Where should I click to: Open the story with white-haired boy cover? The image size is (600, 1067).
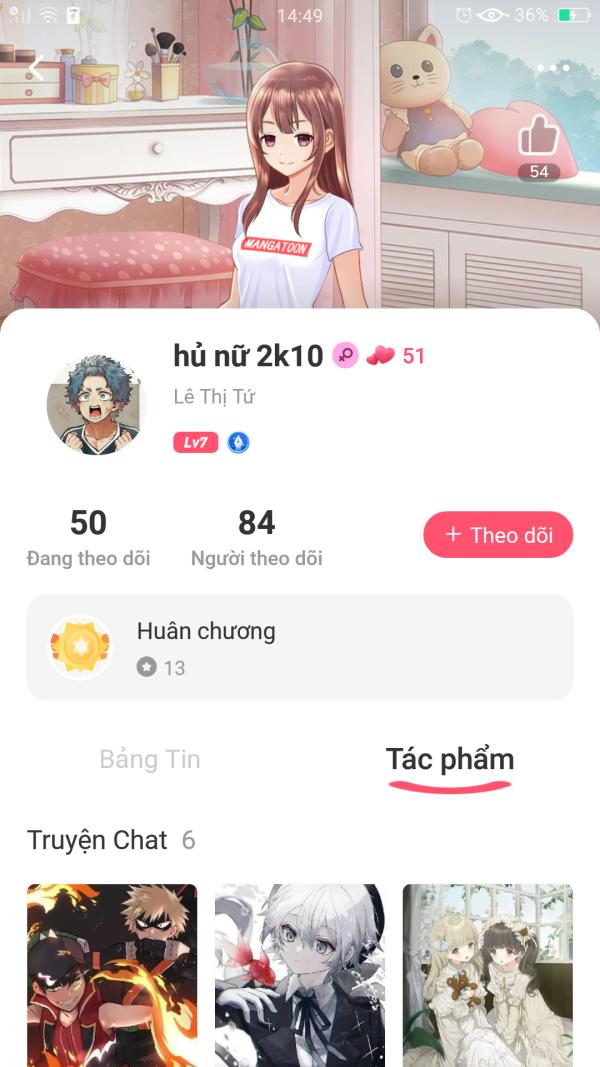[x=300, y=975]
